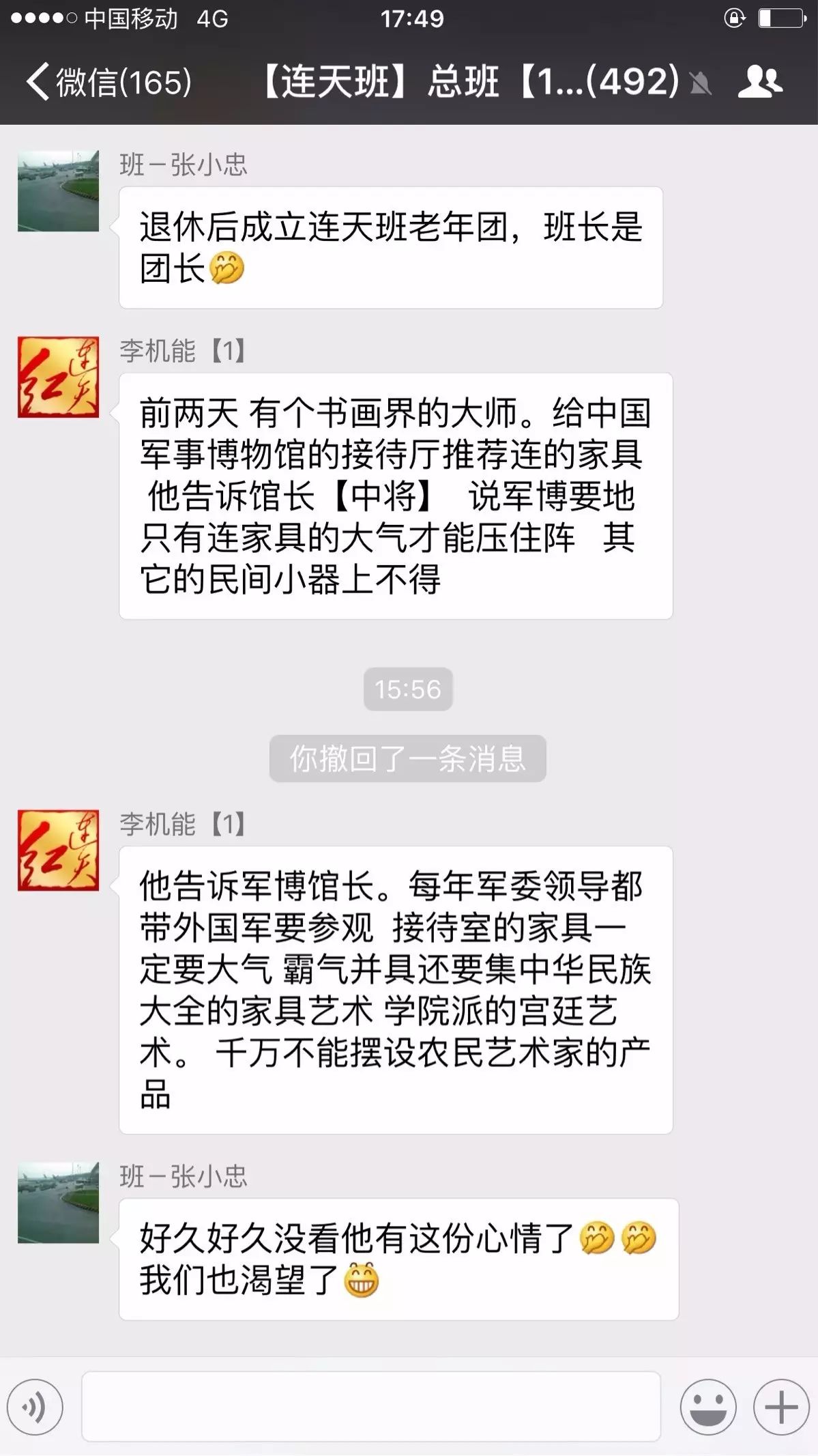Tap 李机能's avatar below the recalled message notice
The height and width of the screenshot is (1456, 818).
point(58,850)
